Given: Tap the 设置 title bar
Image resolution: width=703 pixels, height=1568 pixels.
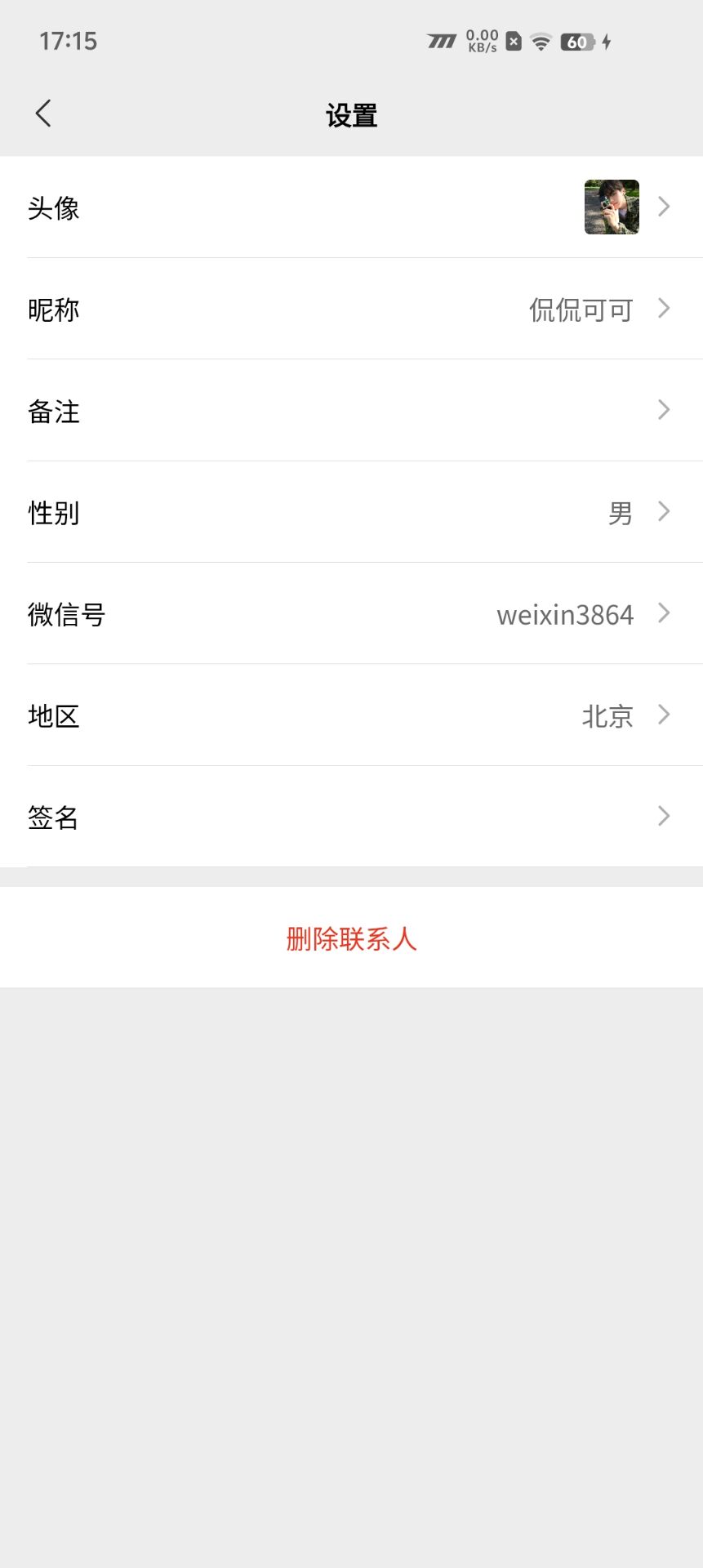Looking at the screenshot, I should coord(351,115).
